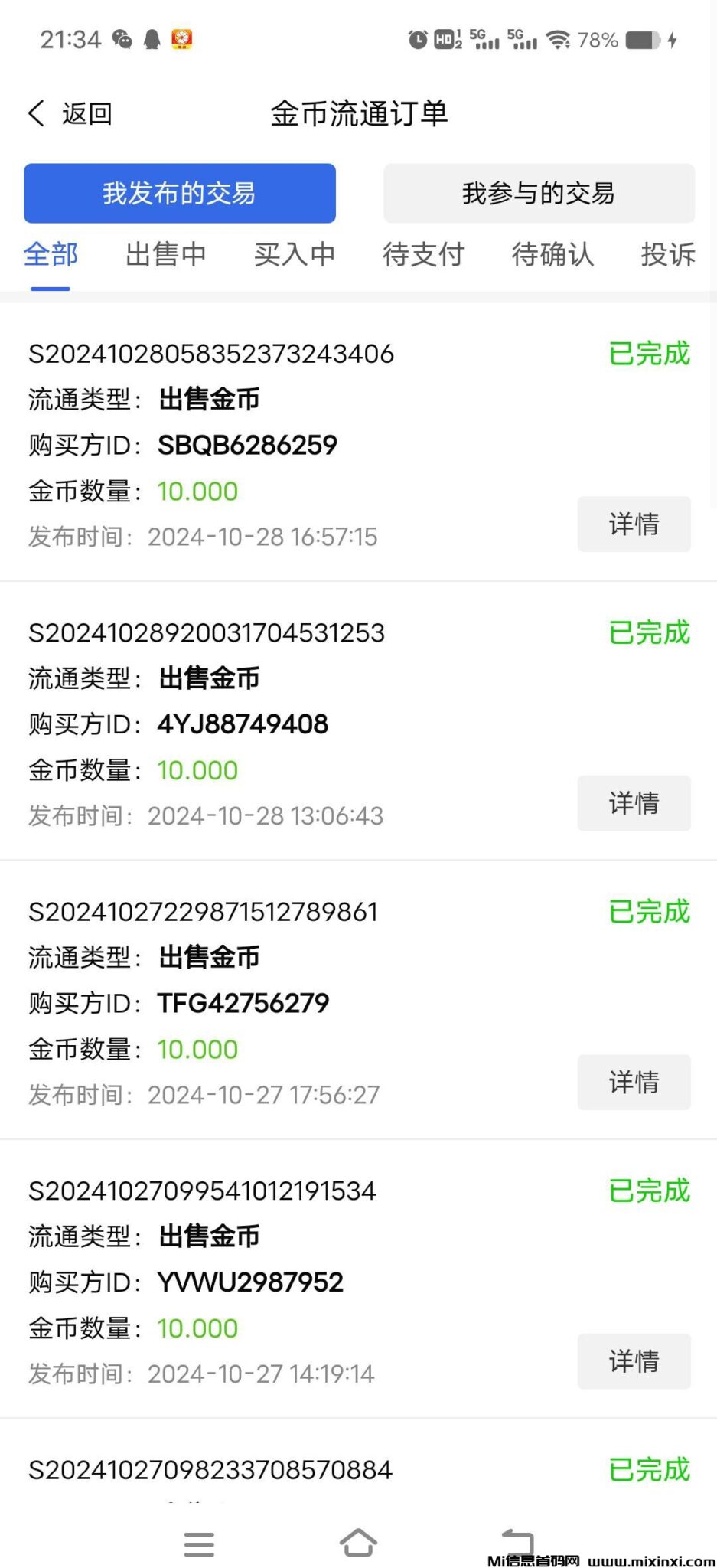Switch to 我参与的交易
717x1568 pixels.
point(539,194)
